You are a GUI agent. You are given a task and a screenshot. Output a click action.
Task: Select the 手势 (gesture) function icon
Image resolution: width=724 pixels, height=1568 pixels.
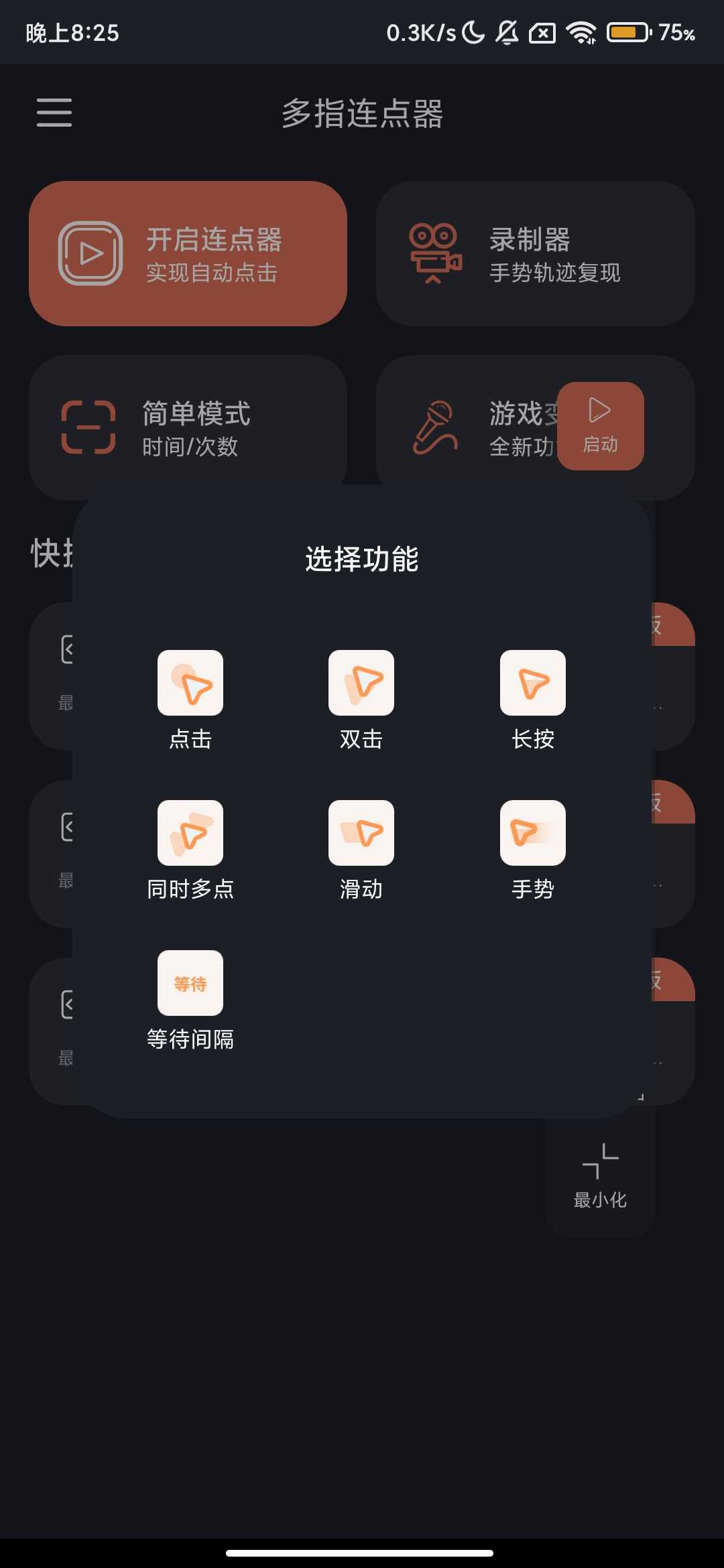point(533,834)
